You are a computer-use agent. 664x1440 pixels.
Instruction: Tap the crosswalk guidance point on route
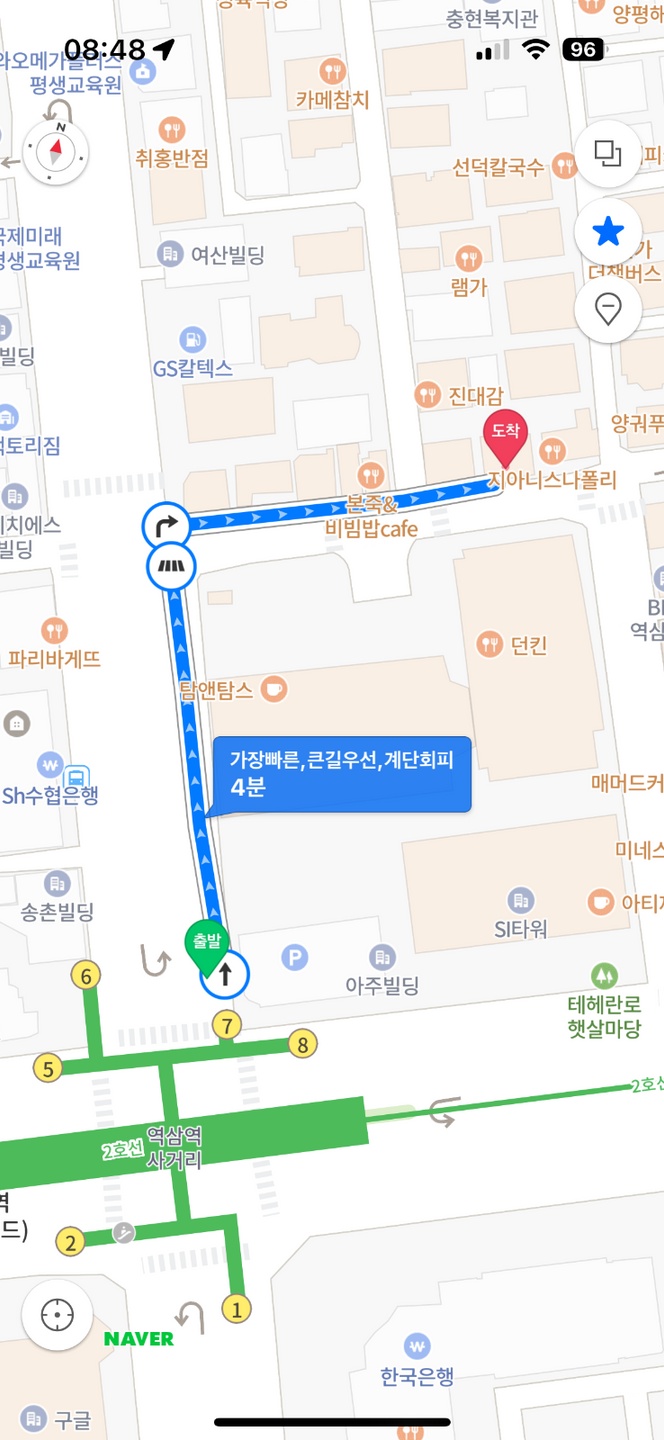(171, 568)
